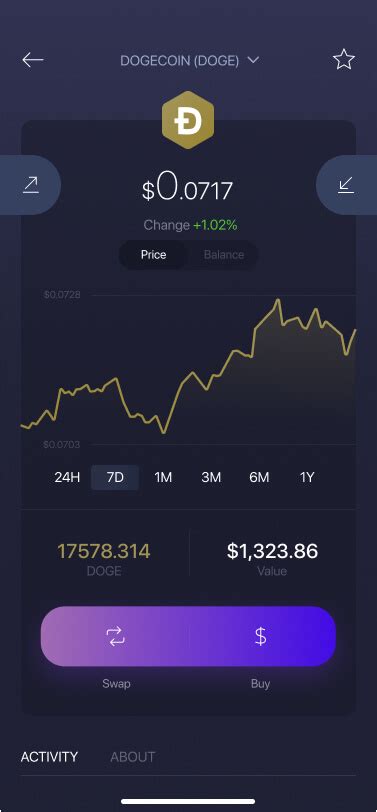The height and width of the screenshot is (812, 377).
Task: Tap the send arrow button
Action: [30, 185]
